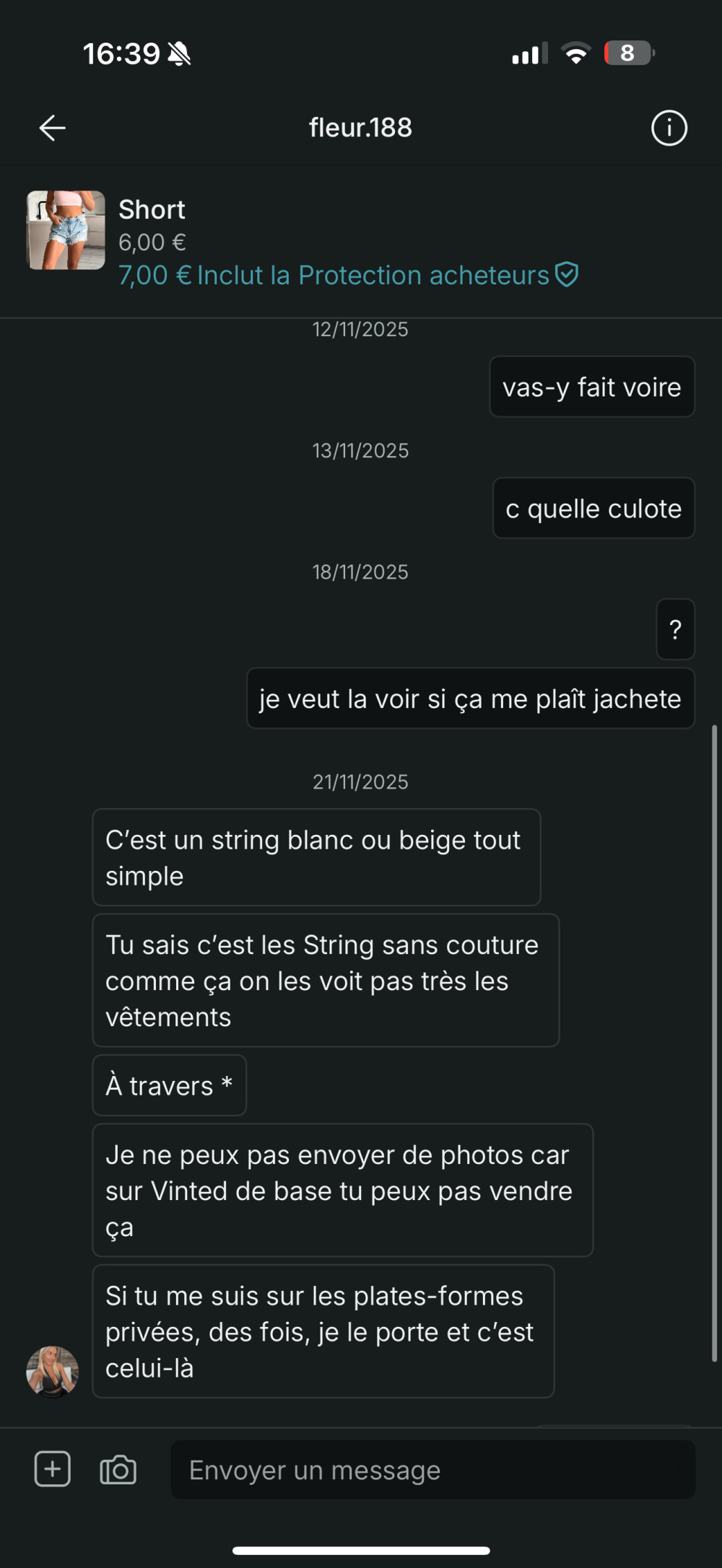View fleur.188's profile picture
Viewport: 722px width, 1568px height.
tap(52, 1371)
